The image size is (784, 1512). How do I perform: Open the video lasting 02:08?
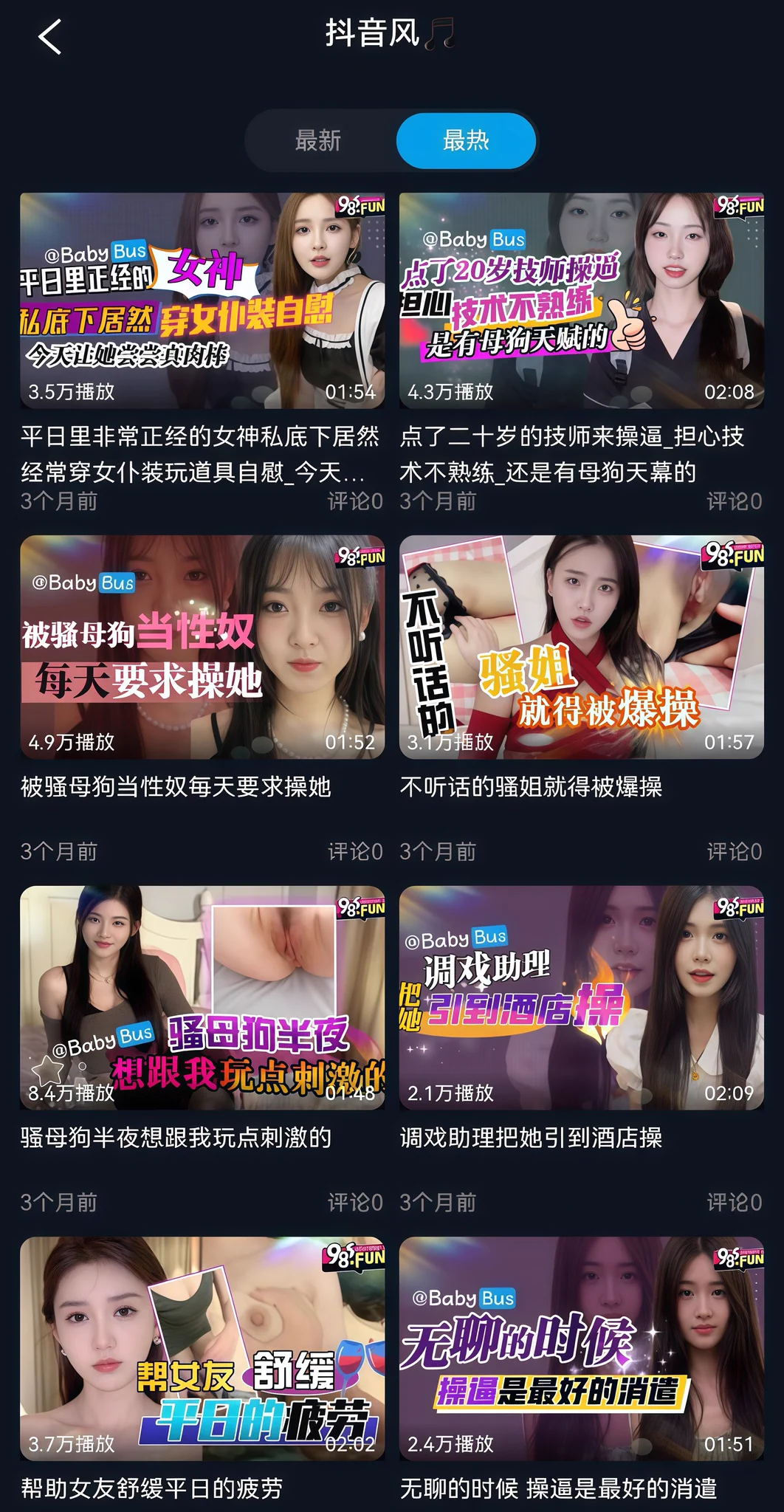coord(581,300)
